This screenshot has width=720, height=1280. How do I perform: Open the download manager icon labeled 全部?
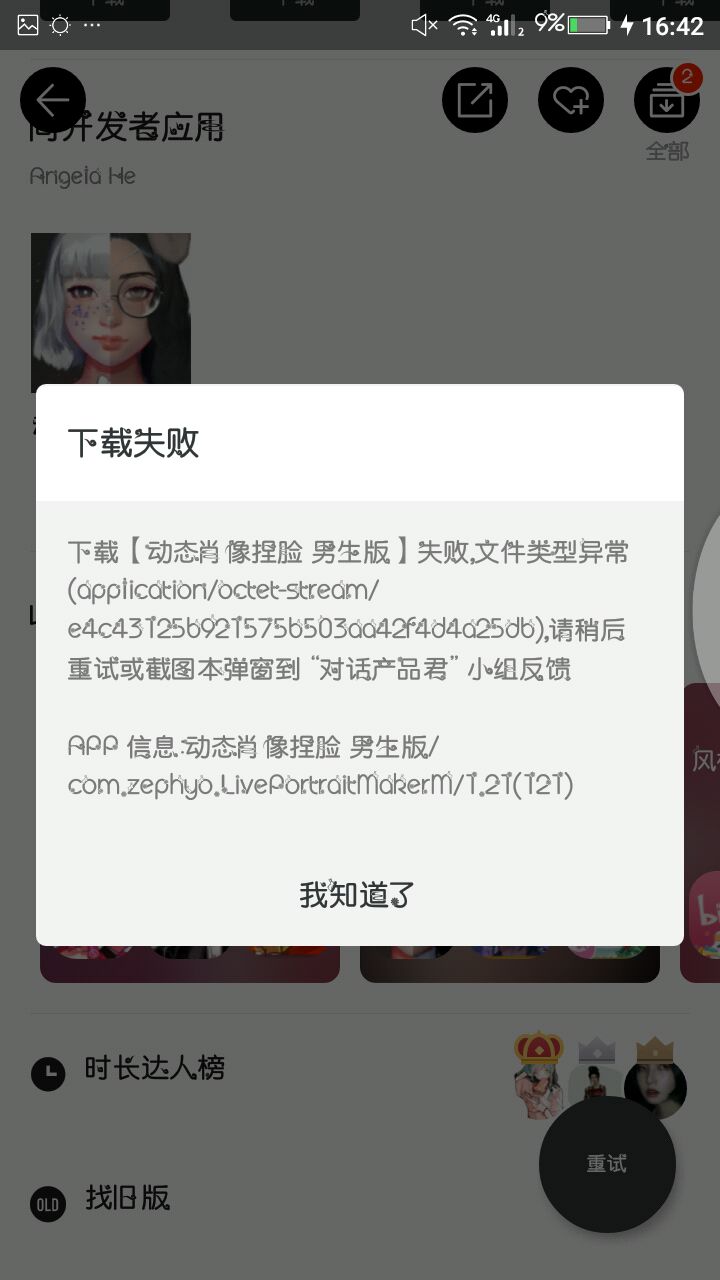(x=666, y=102)
